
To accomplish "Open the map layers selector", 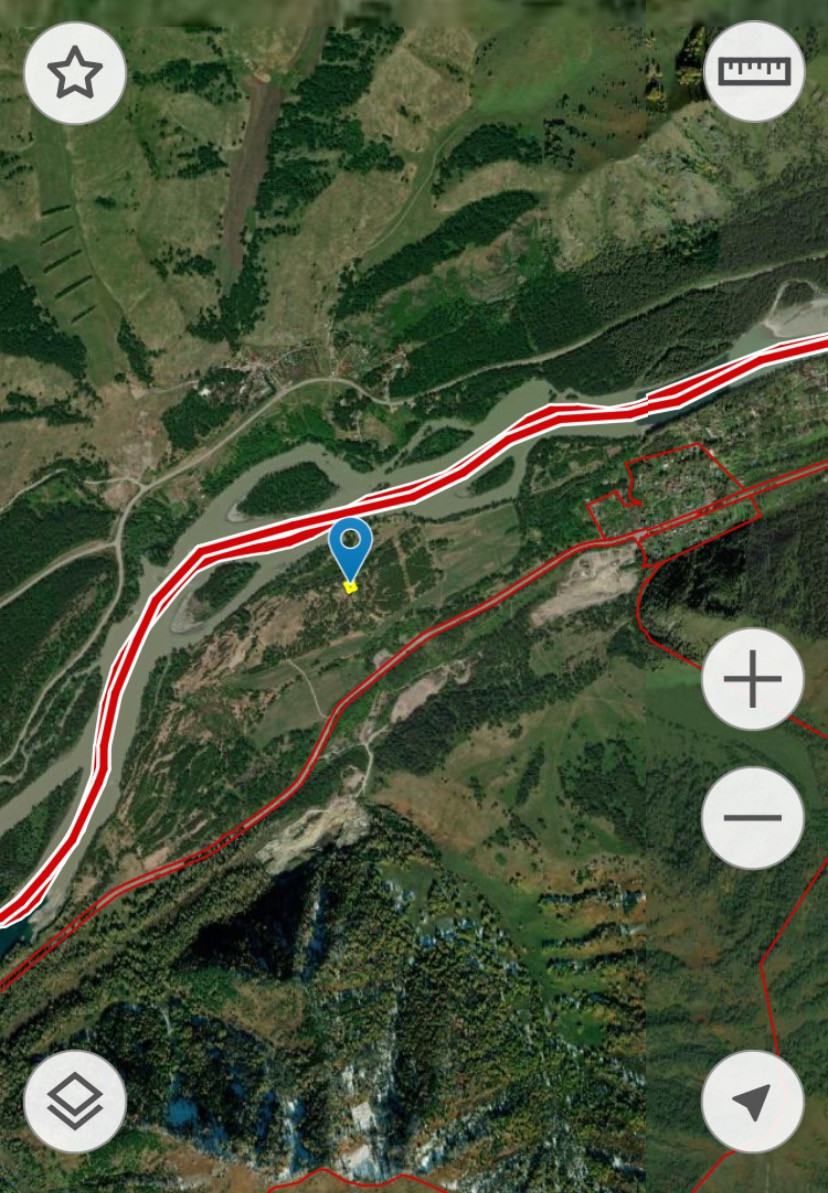I will [75, 1101].
